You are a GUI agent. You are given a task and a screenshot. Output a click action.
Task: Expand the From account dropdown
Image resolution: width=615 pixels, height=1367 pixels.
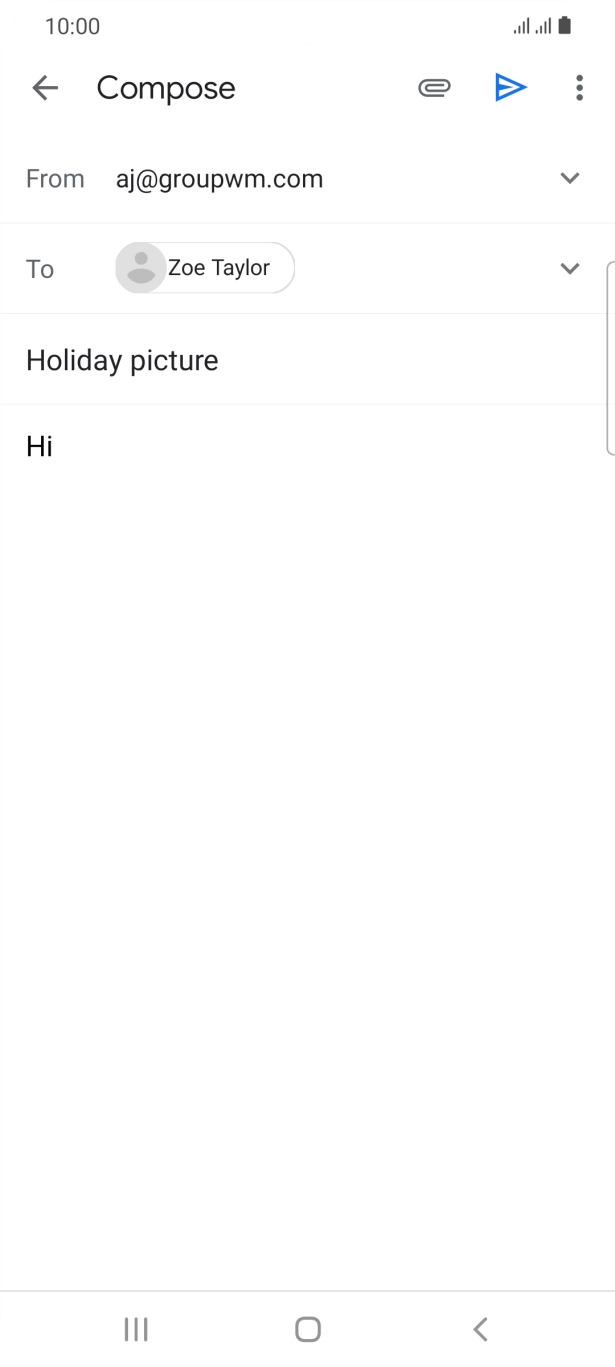[x=570, y=179]
